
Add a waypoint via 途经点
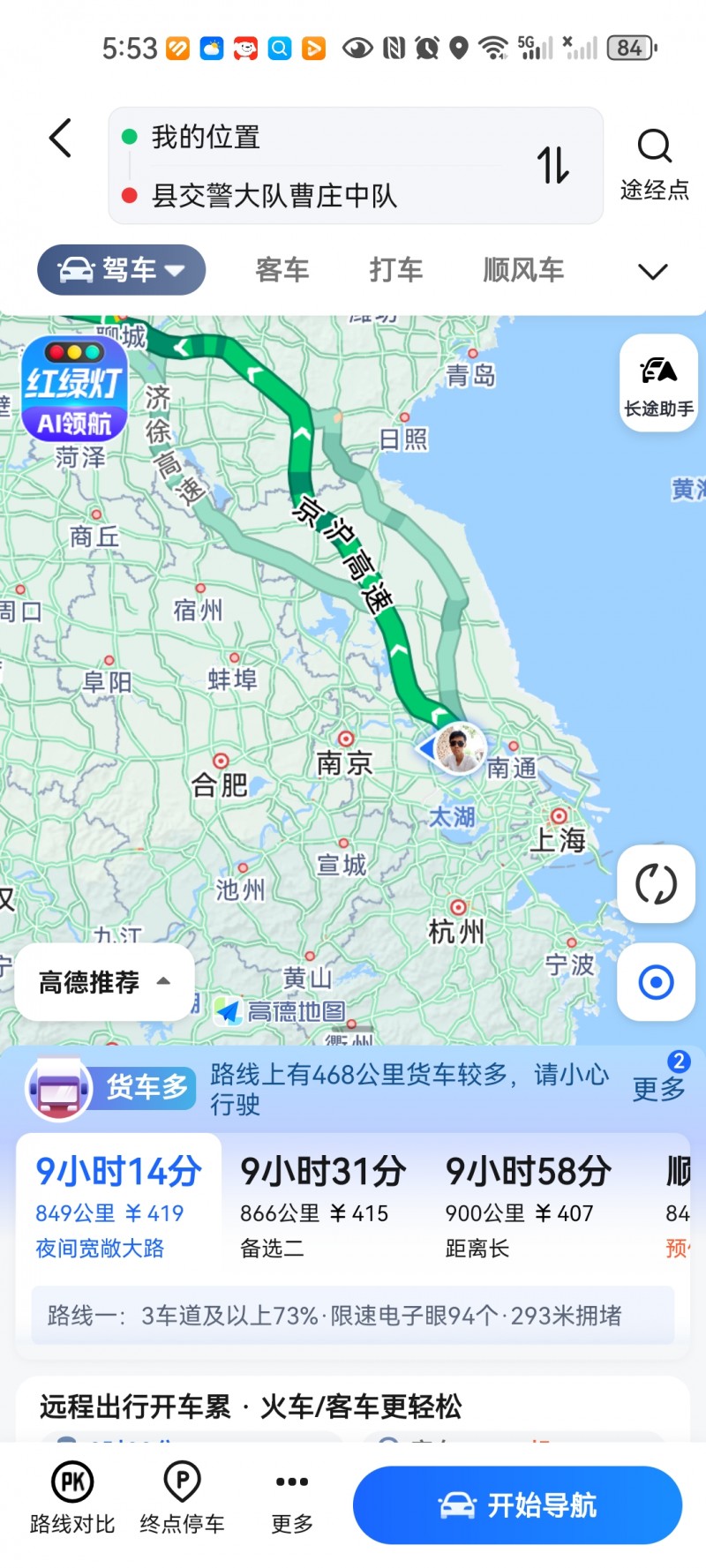[x=654, y=165]
